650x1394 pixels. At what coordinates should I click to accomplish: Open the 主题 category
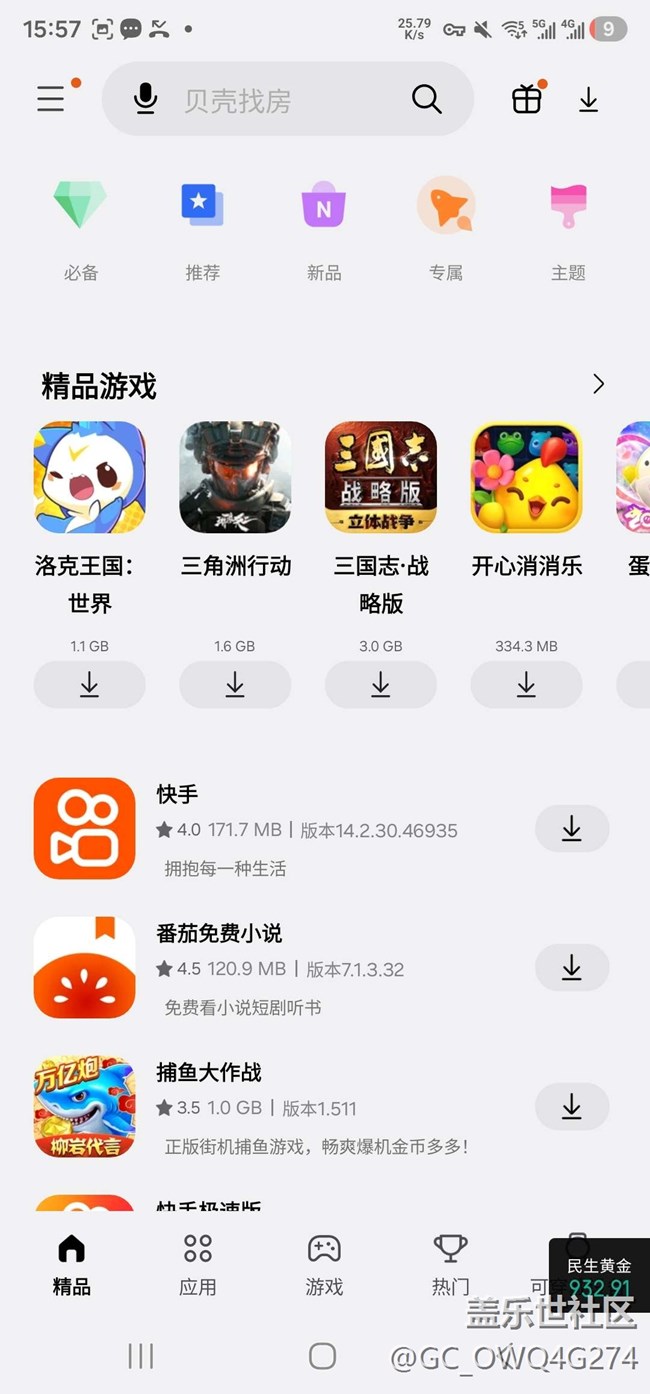[568, 230]
